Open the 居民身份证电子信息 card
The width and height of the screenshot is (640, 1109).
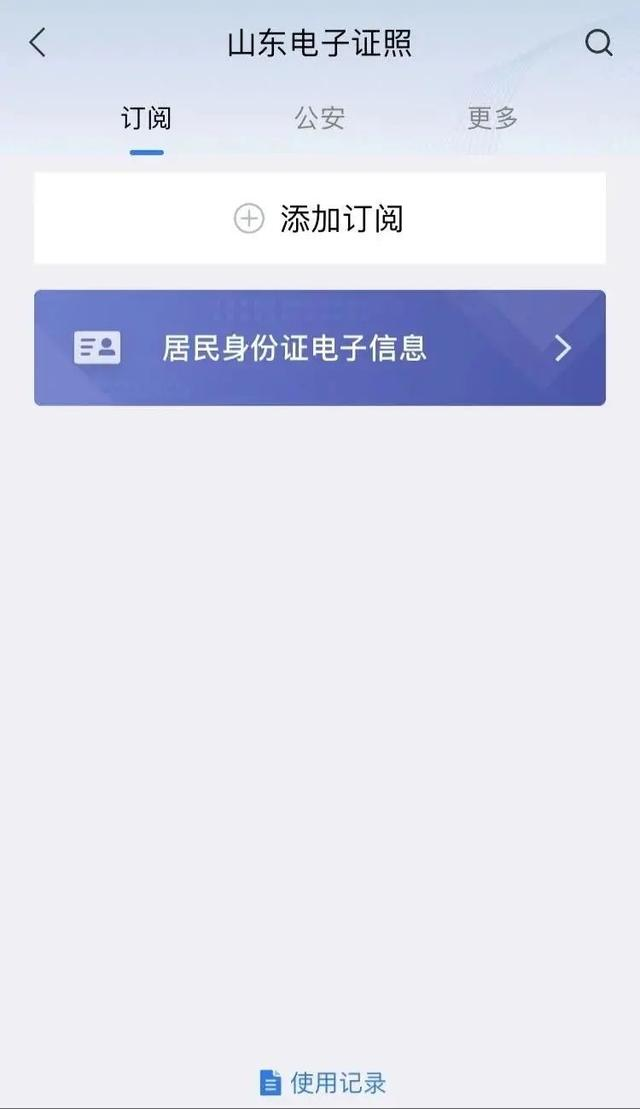[320, 348]
